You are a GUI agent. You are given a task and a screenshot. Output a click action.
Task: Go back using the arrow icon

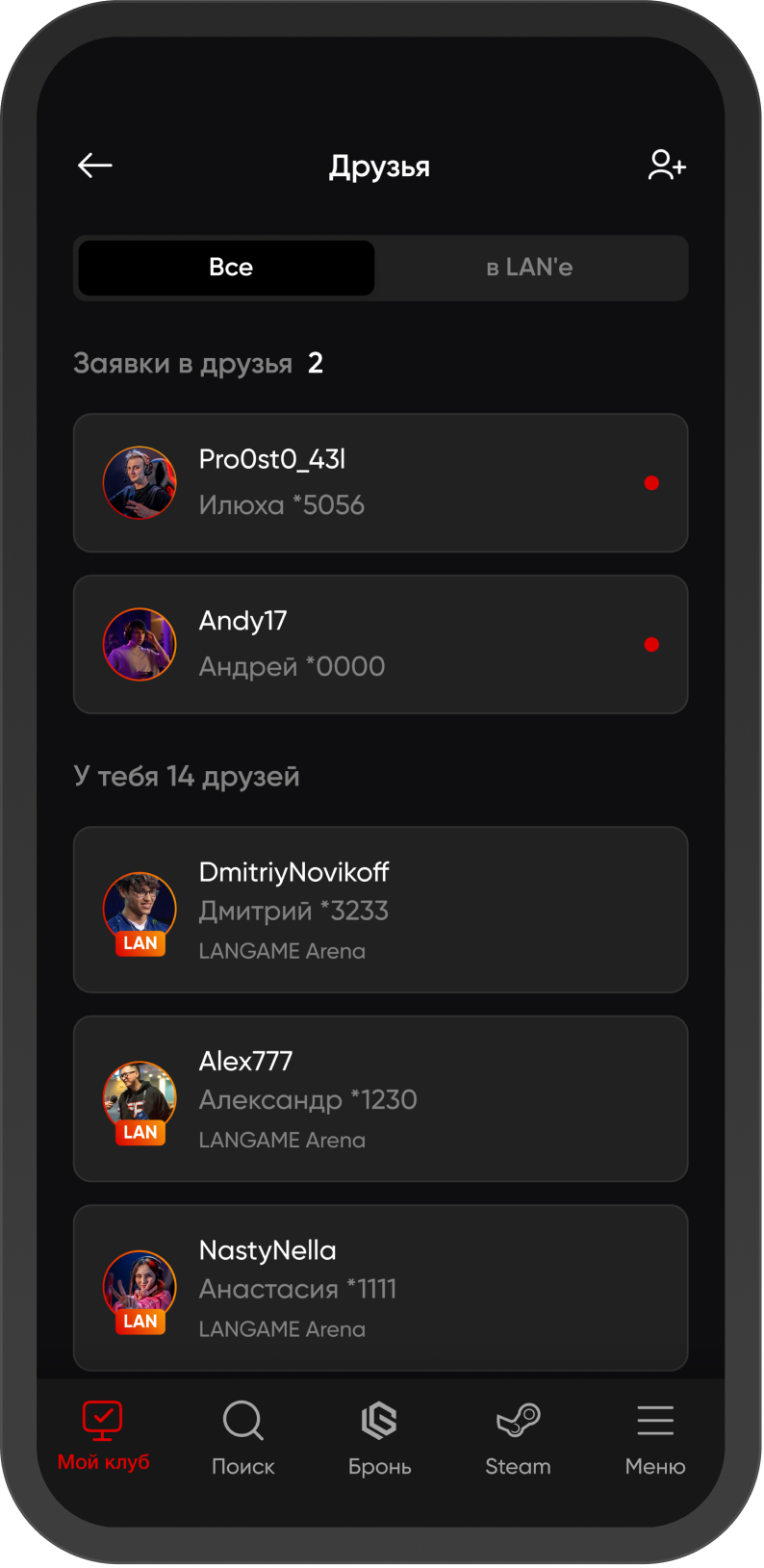click(x=94, y=166)
